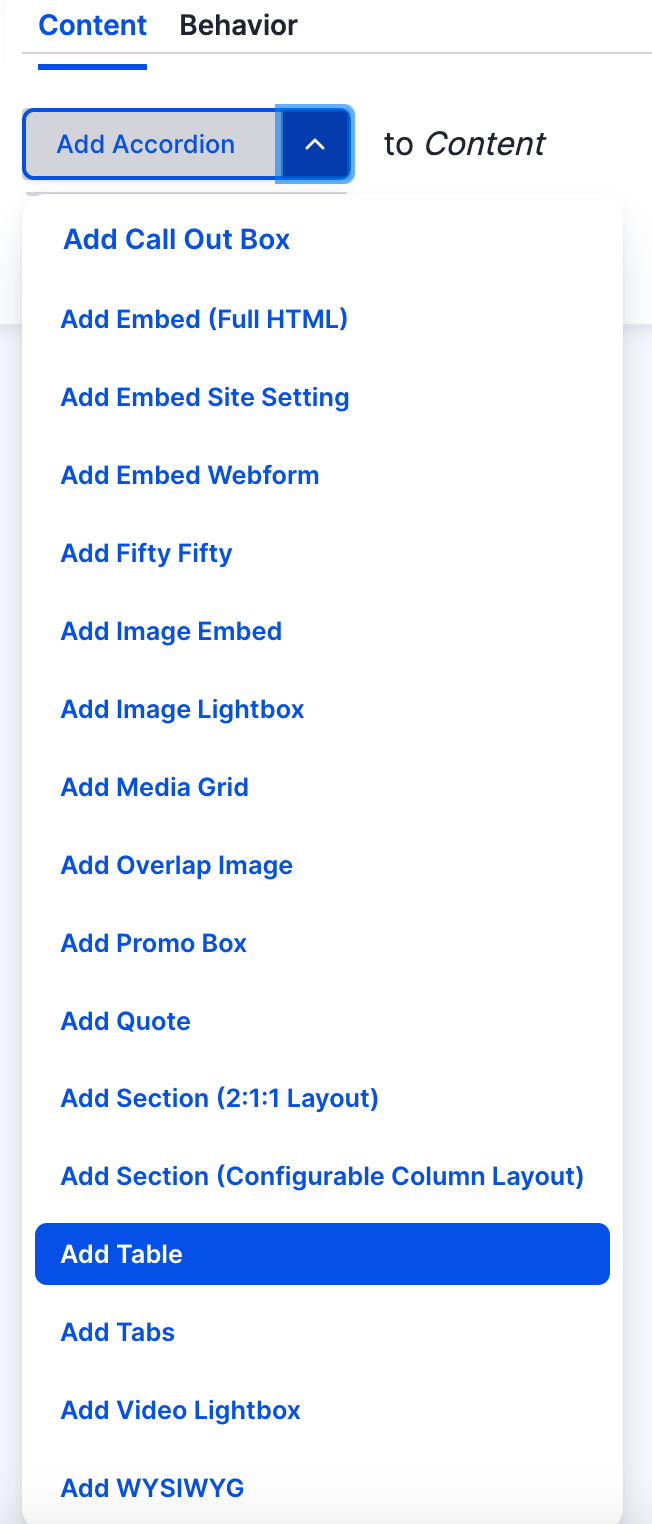Pick Add Section (Configurable Column Layout)
Viewport: 652px width, 1524px height.
tap(322, 1176)
